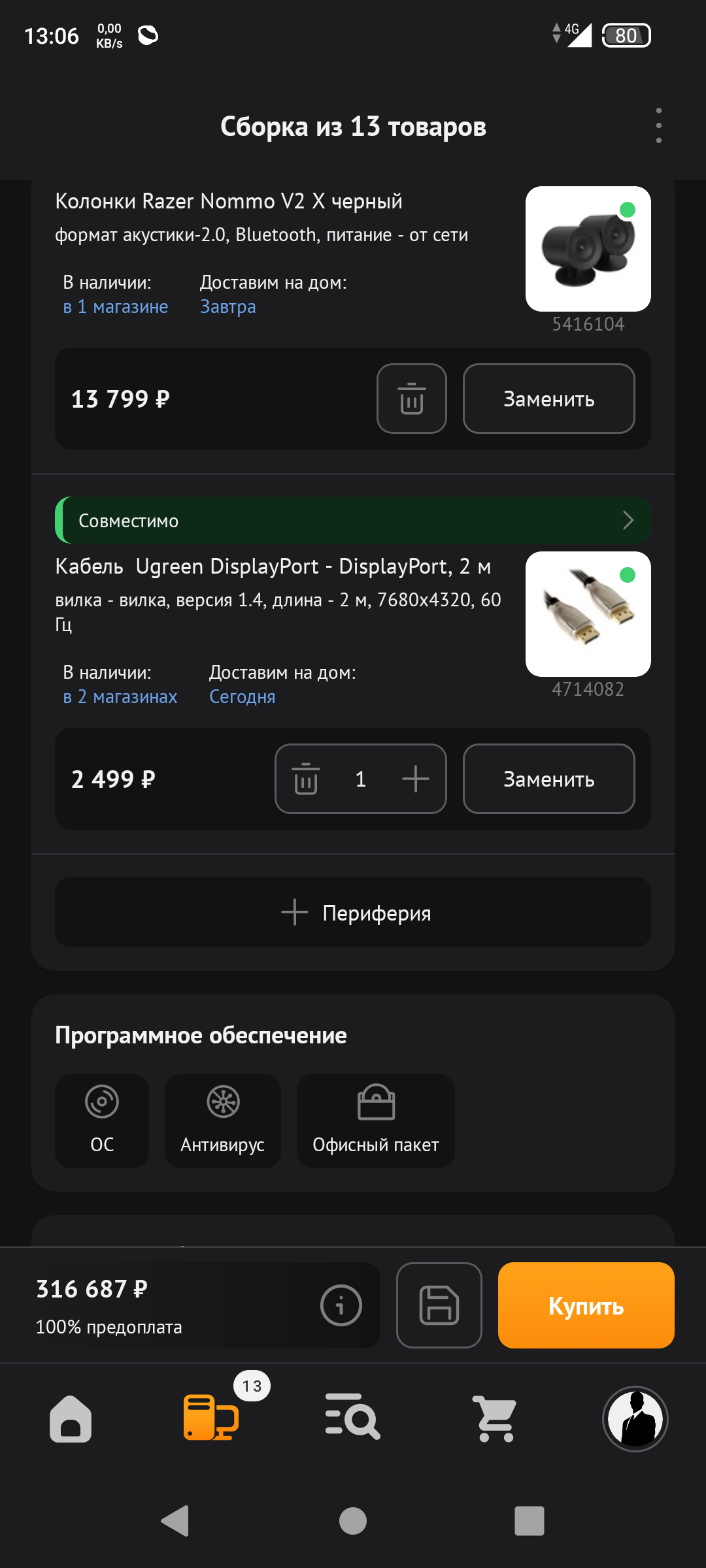The height and width of the screenshot is (1568, 706).
Task: Open Razer Nommo speakers product image
Action: pos(588,249)
